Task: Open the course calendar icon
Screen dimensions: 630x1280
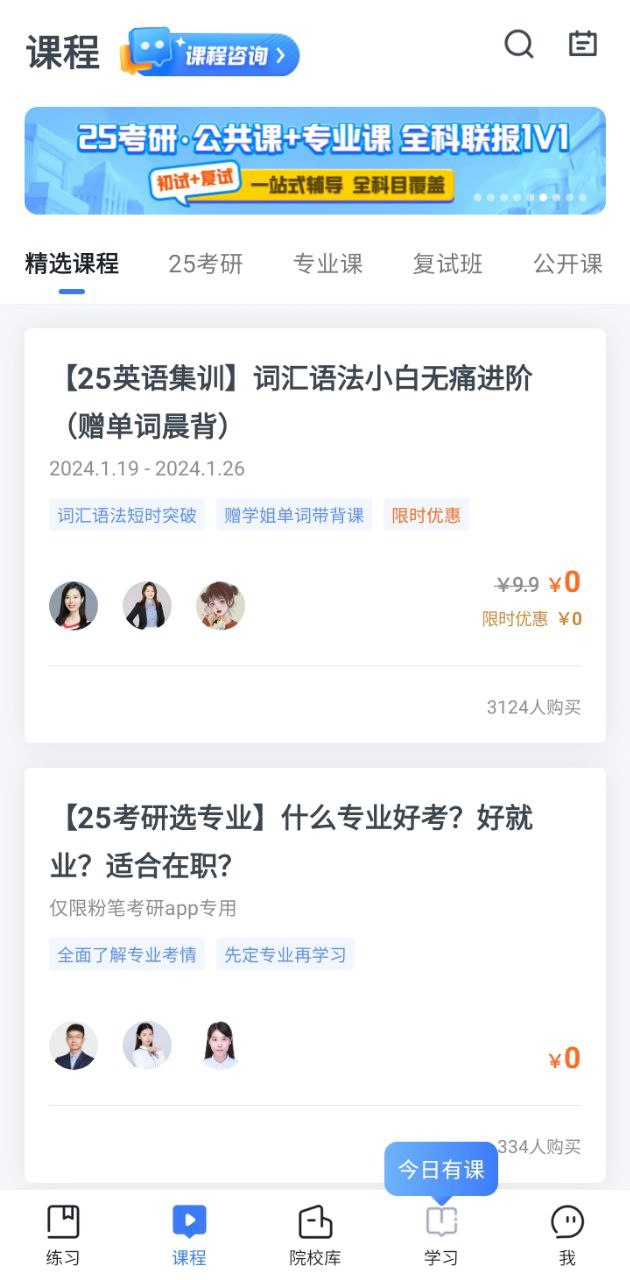Action: point(582,44)
